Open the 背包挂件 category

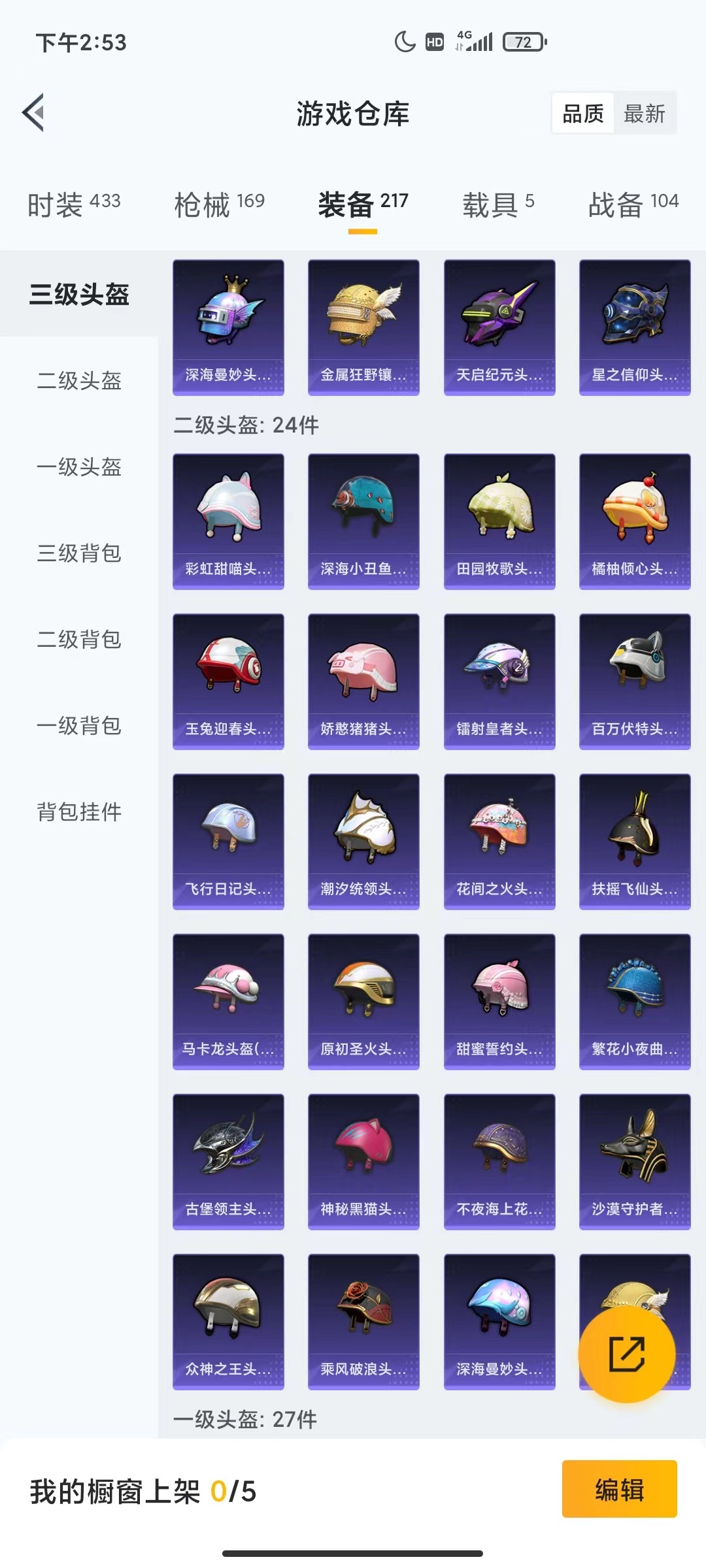79,811
